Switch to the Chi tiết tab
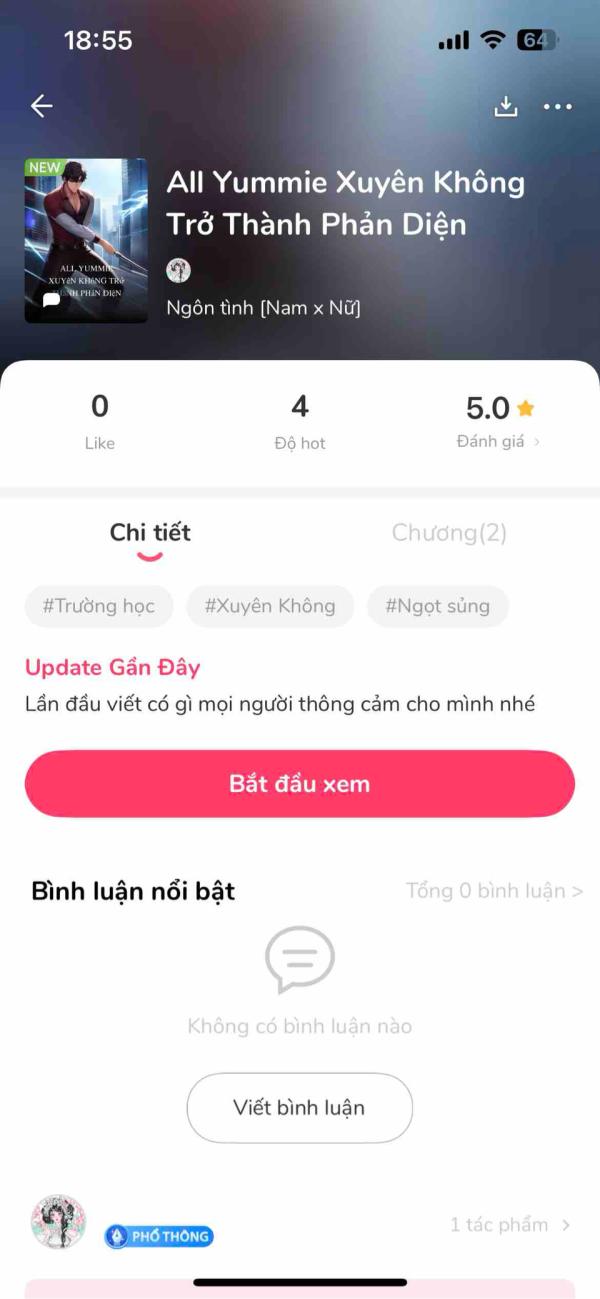 click(150, 533)
